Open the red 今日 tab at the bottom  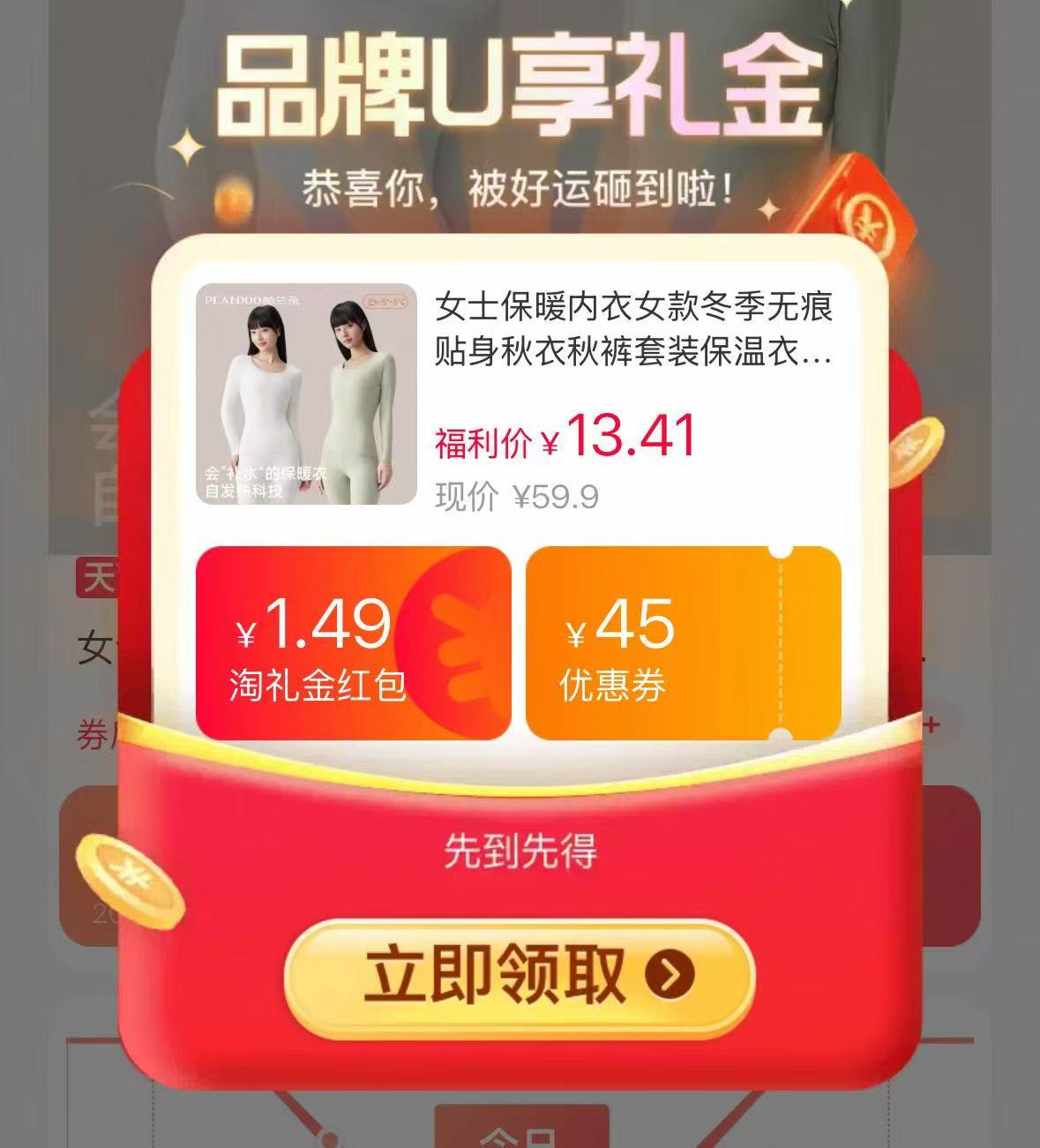tap(520, 1134)
